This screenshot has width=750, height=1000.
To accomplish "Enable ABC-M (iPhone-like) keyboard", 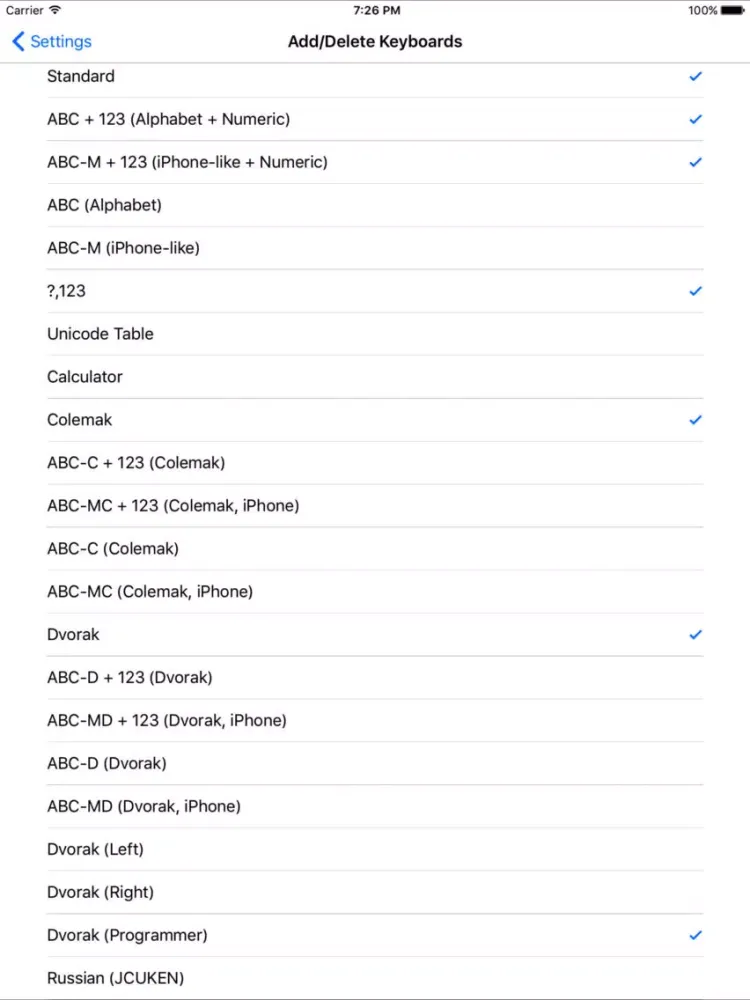I will (x=375, y=248).
